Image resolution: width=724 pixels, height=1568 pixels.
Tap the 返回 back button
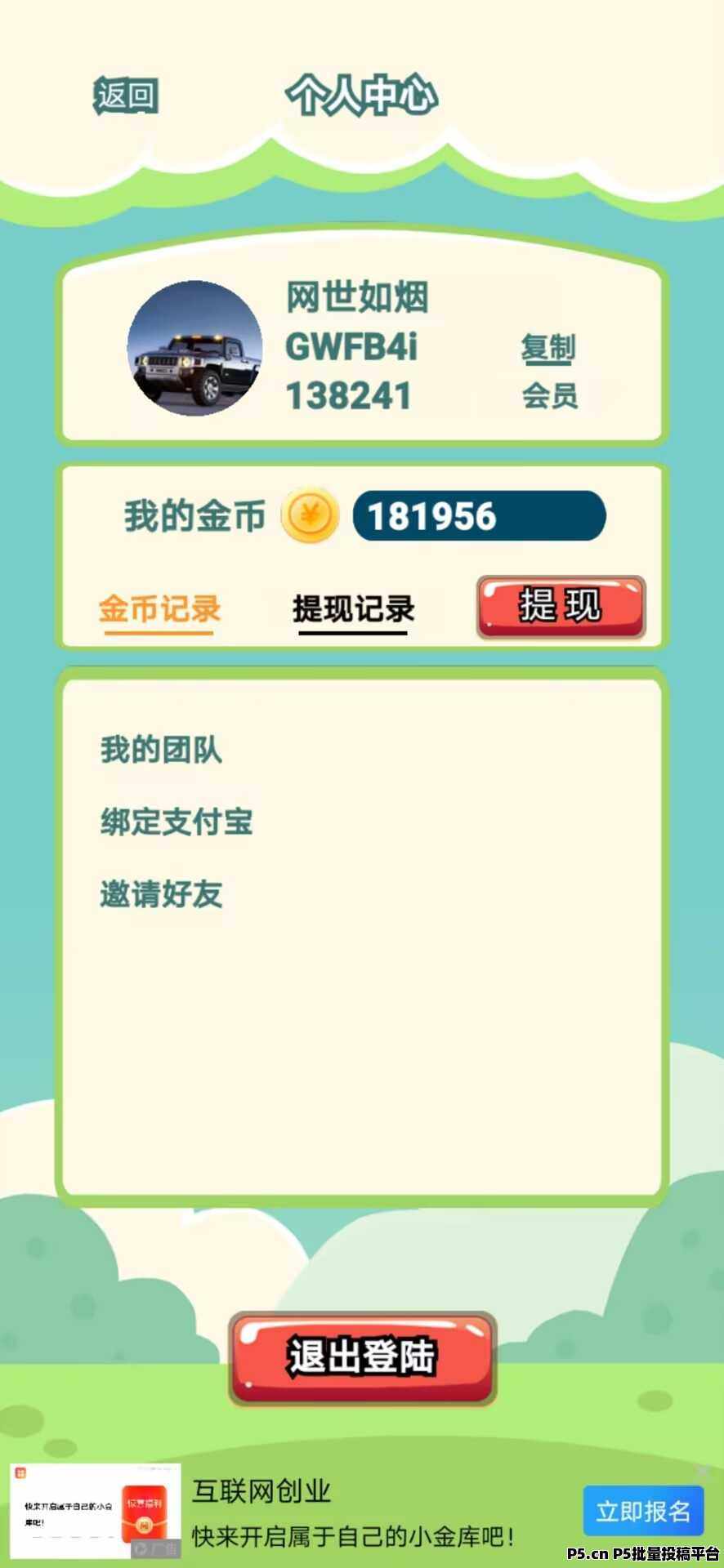click(125, 96)
